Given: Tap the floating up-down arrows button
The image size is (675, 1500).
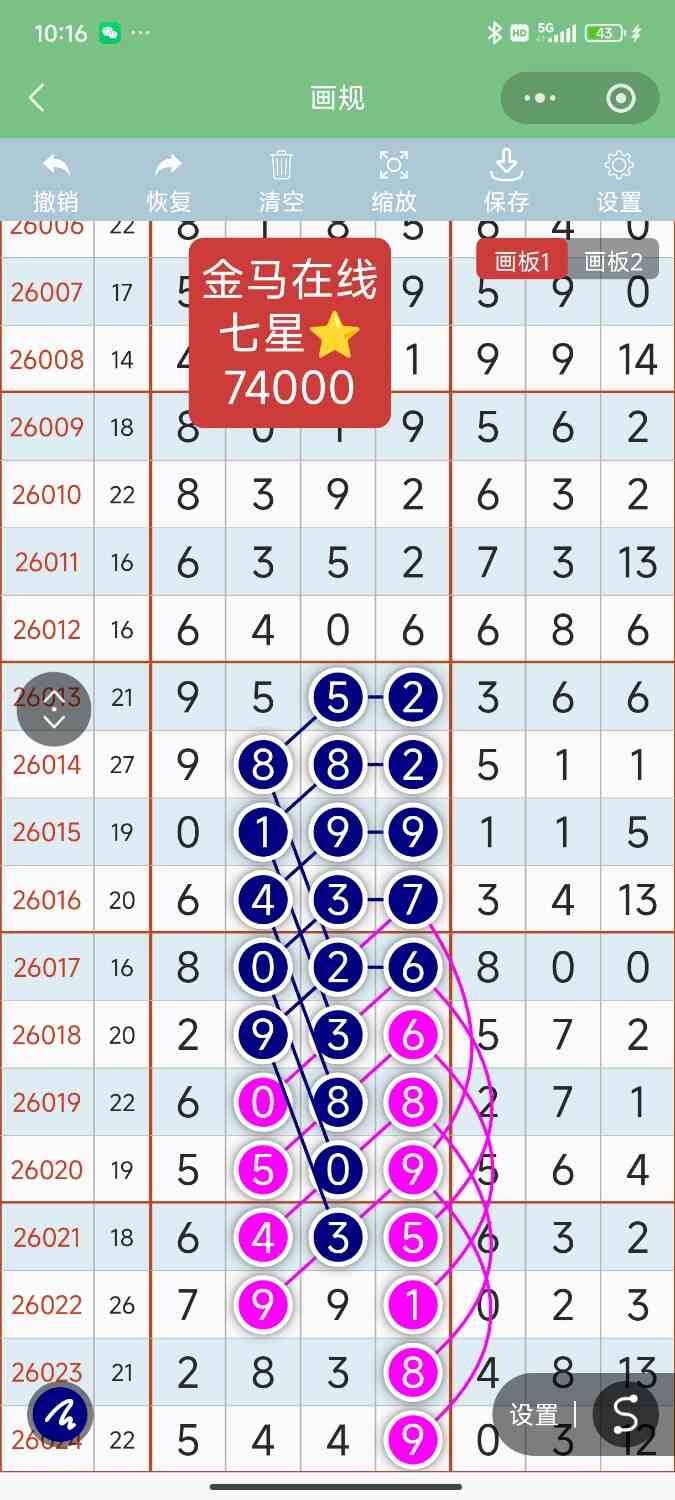Looking at the screenshot, I should pyautogui.click(x=54, y=709).
